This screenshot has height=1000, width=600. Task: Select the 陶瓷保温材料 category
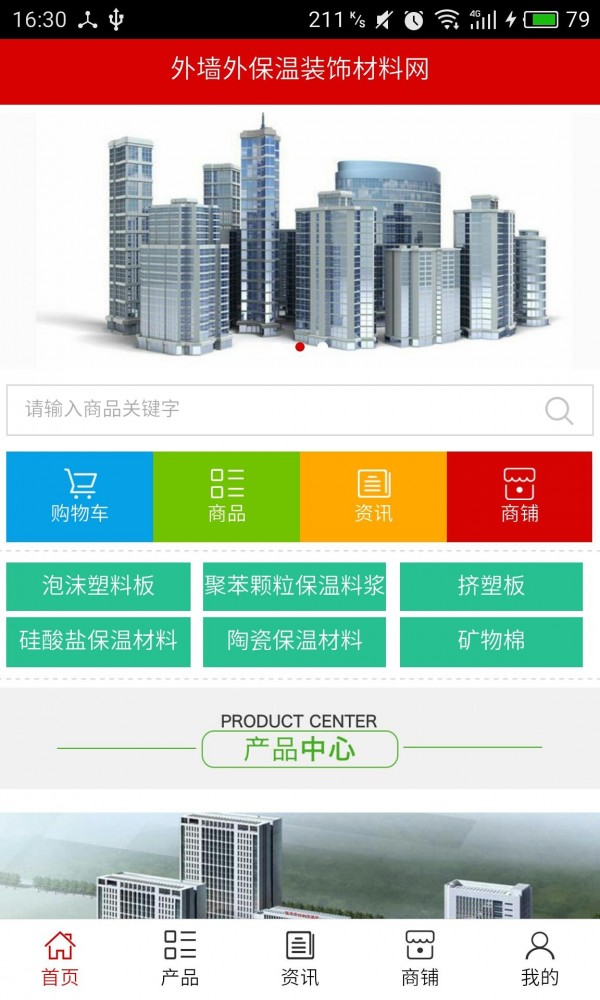pos(294,641)
